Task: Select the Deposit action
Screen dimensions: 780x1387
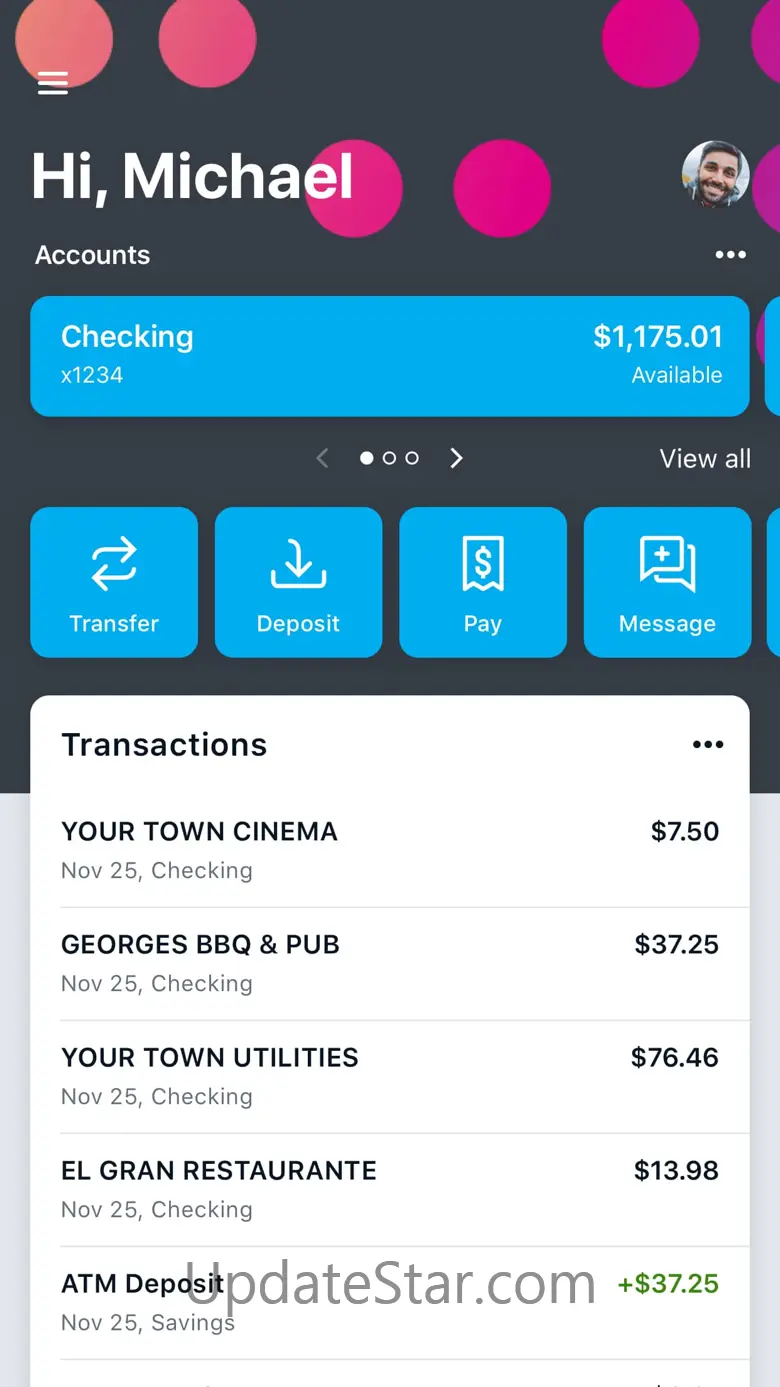Action: 298,582
